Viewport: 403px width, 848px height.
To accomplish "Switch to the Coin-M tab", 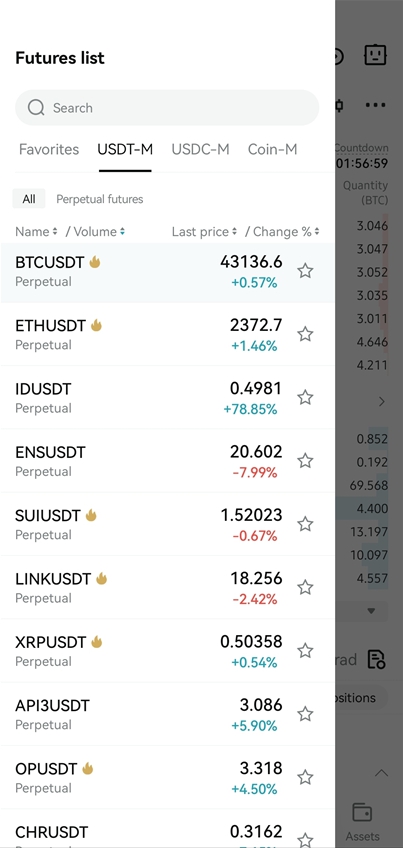I will tap(273, 149).
